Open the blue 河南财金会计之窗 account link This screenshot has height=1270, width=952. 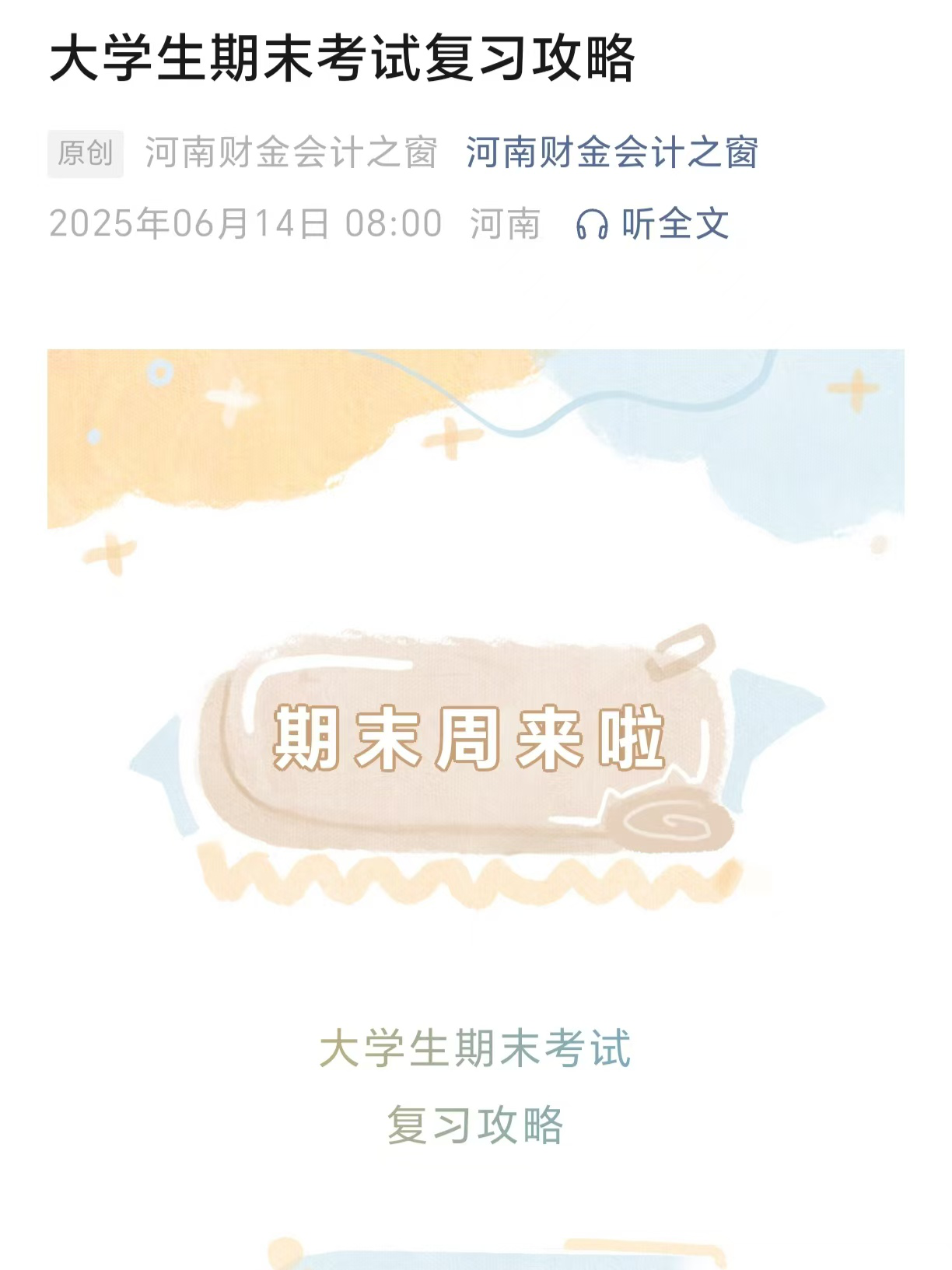[x=611, y=152]
